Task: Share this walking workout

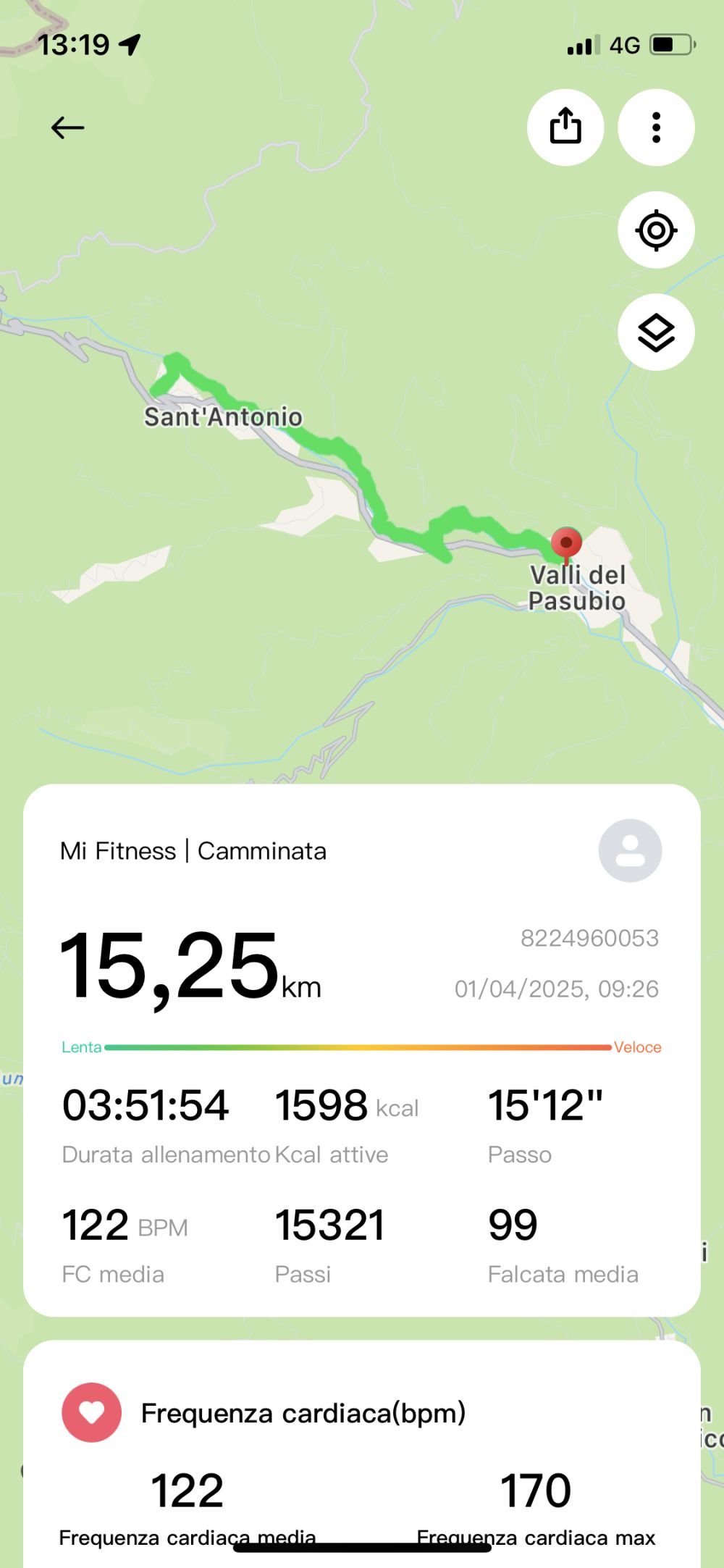Action: pos(565,127)
